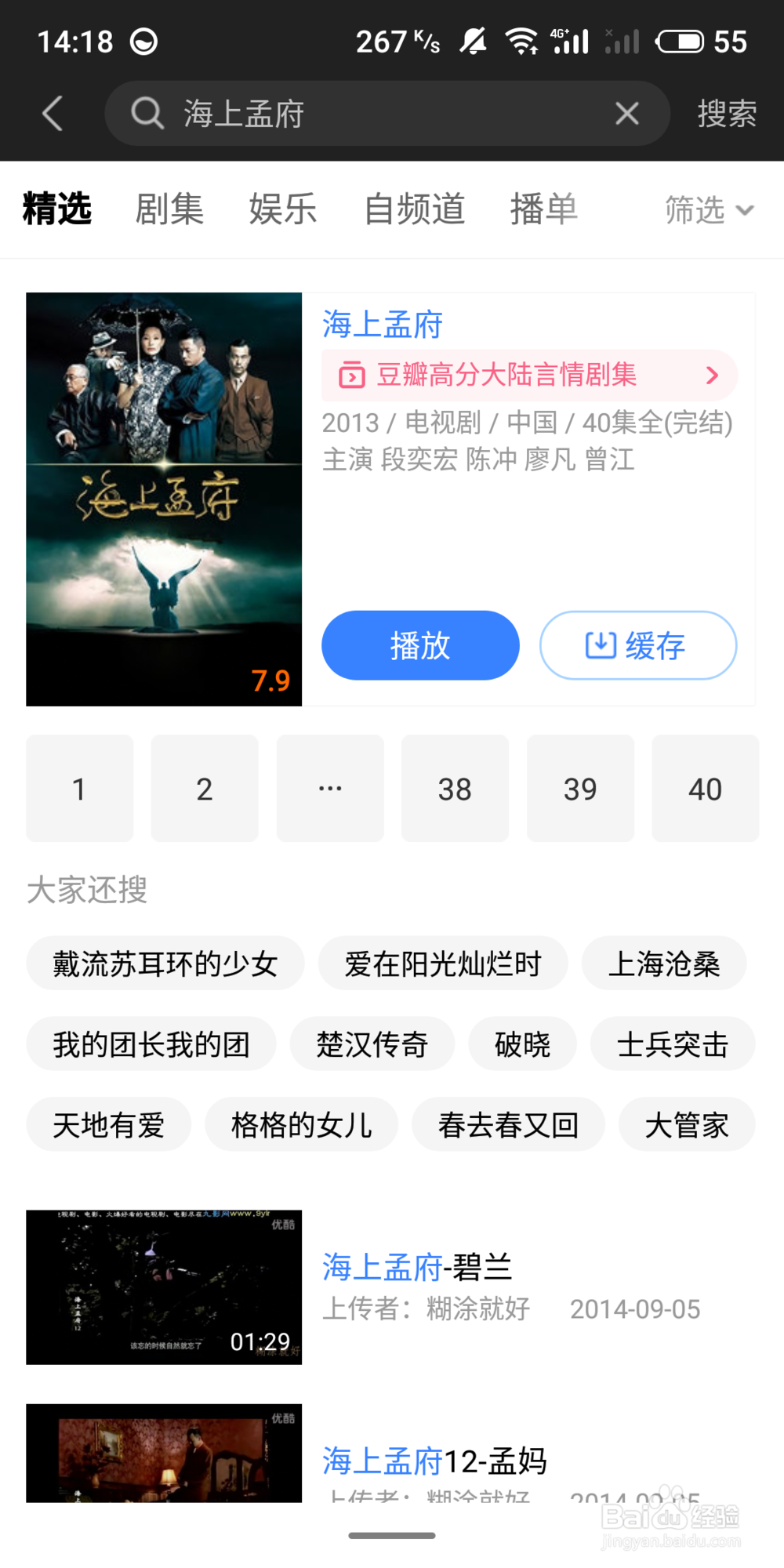The width and height of the screenshot is (784, 1568).
Task: Tap the download icon on the 缓存 button
Action: (599, 644)
